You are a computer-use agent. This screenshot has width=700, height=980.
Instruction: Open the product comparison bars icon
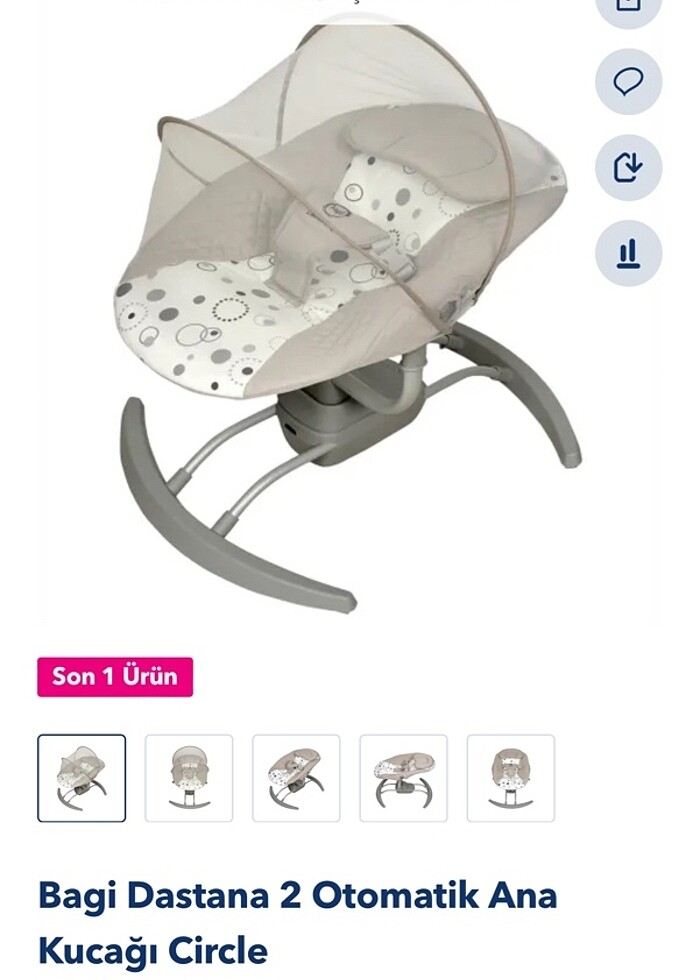(628, 253)
